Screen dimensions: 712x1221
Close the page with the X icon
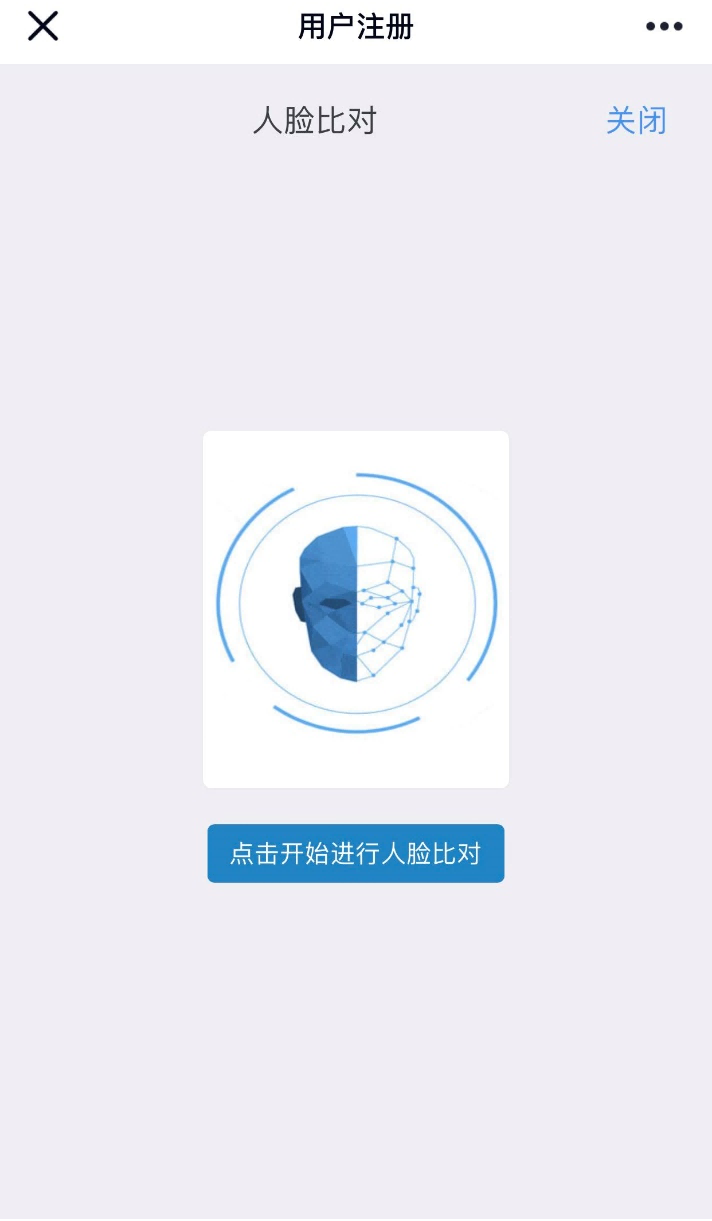point(43,26)
